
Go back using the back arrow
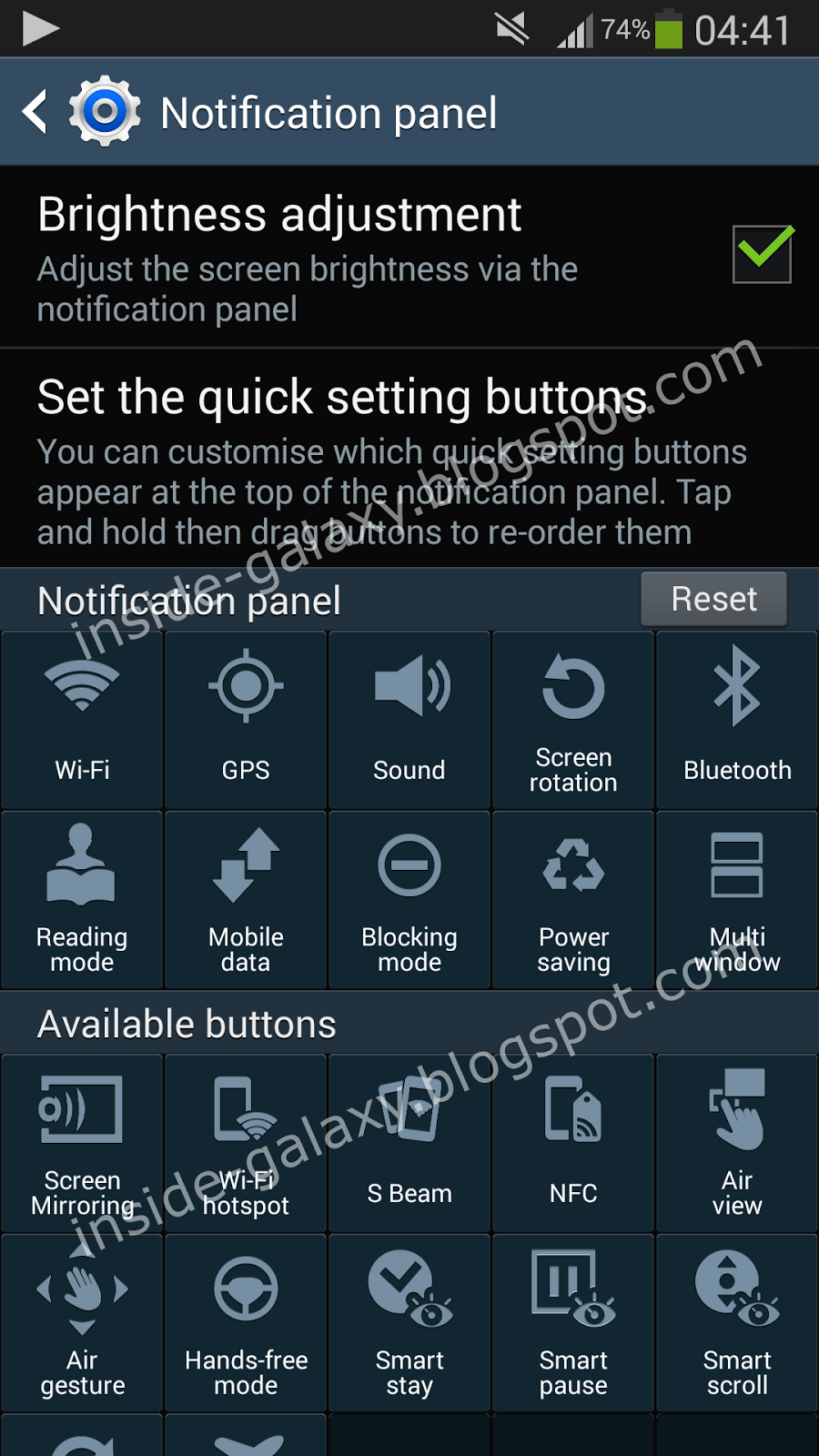[x=35, y=112]
